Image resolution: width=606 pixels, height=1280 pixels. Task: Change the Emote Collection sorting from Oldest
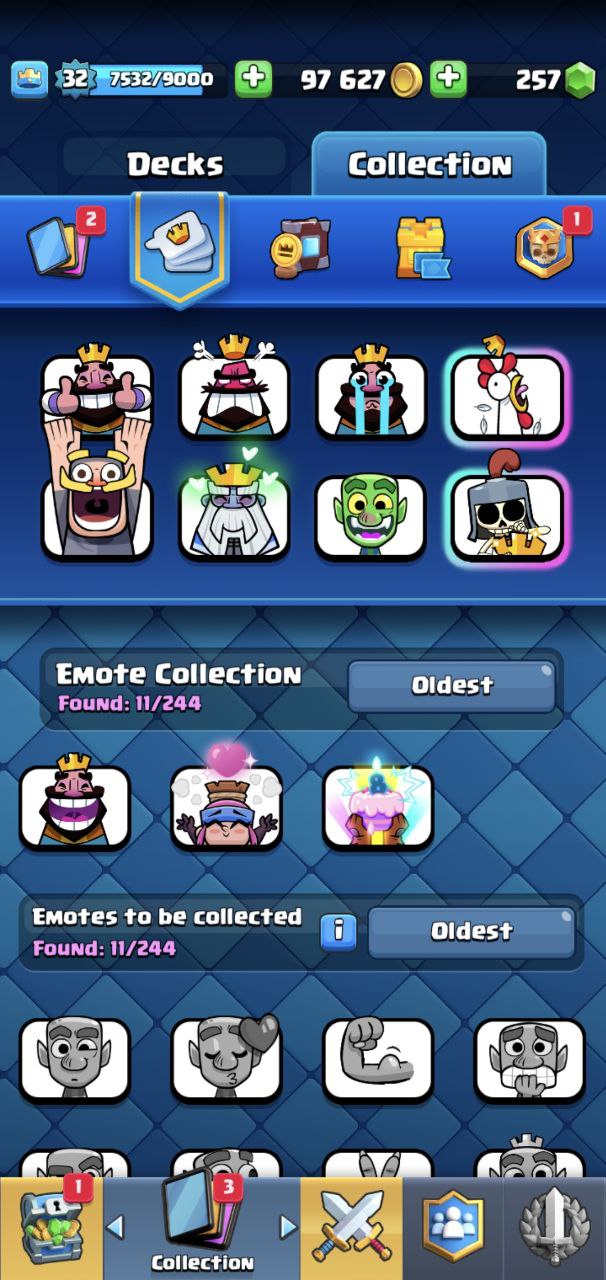pos(452,686)
